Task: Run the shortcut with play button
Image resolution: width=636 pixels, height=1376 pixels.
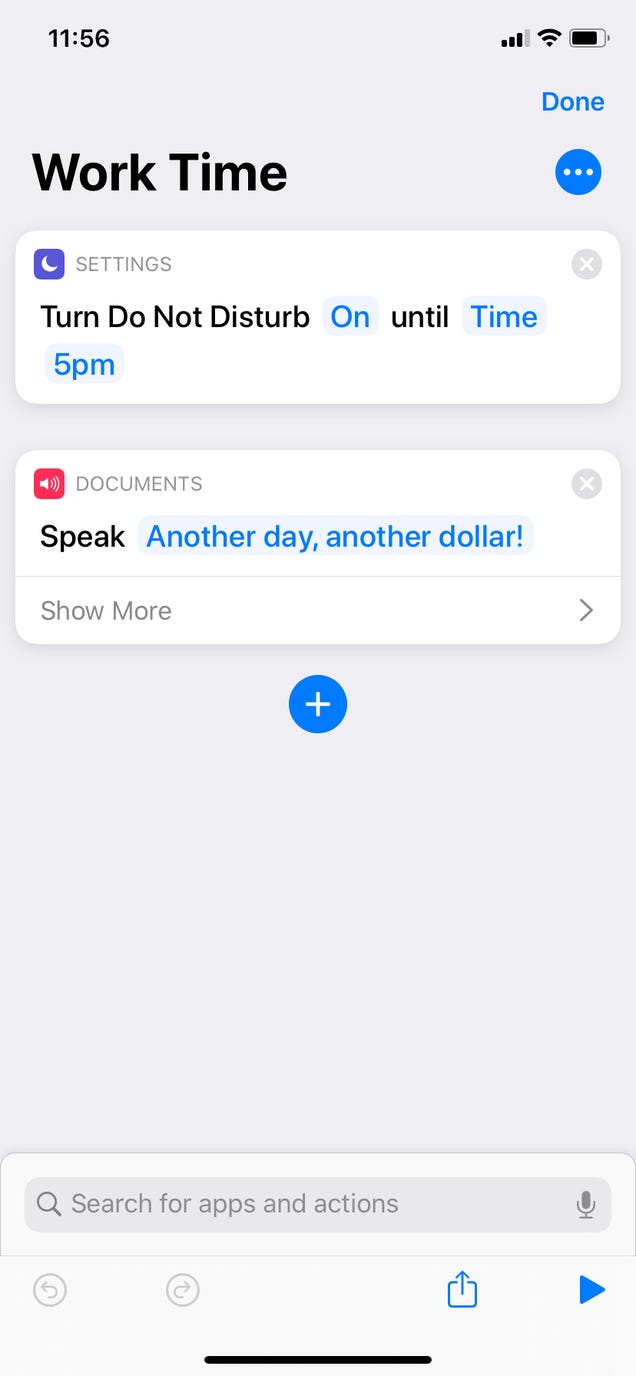Action: (591, 1290)
